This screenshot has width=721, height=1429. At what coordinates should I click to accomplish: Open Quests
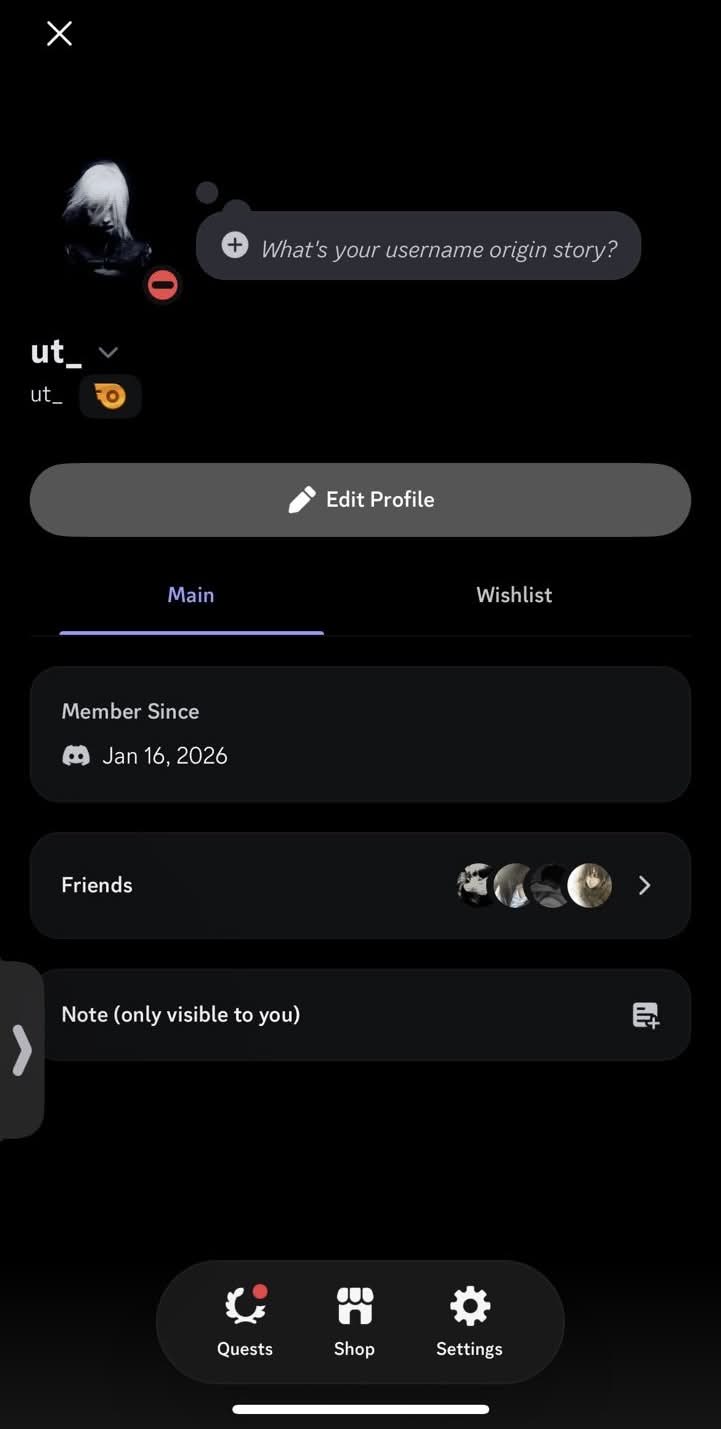point(245,1322)
